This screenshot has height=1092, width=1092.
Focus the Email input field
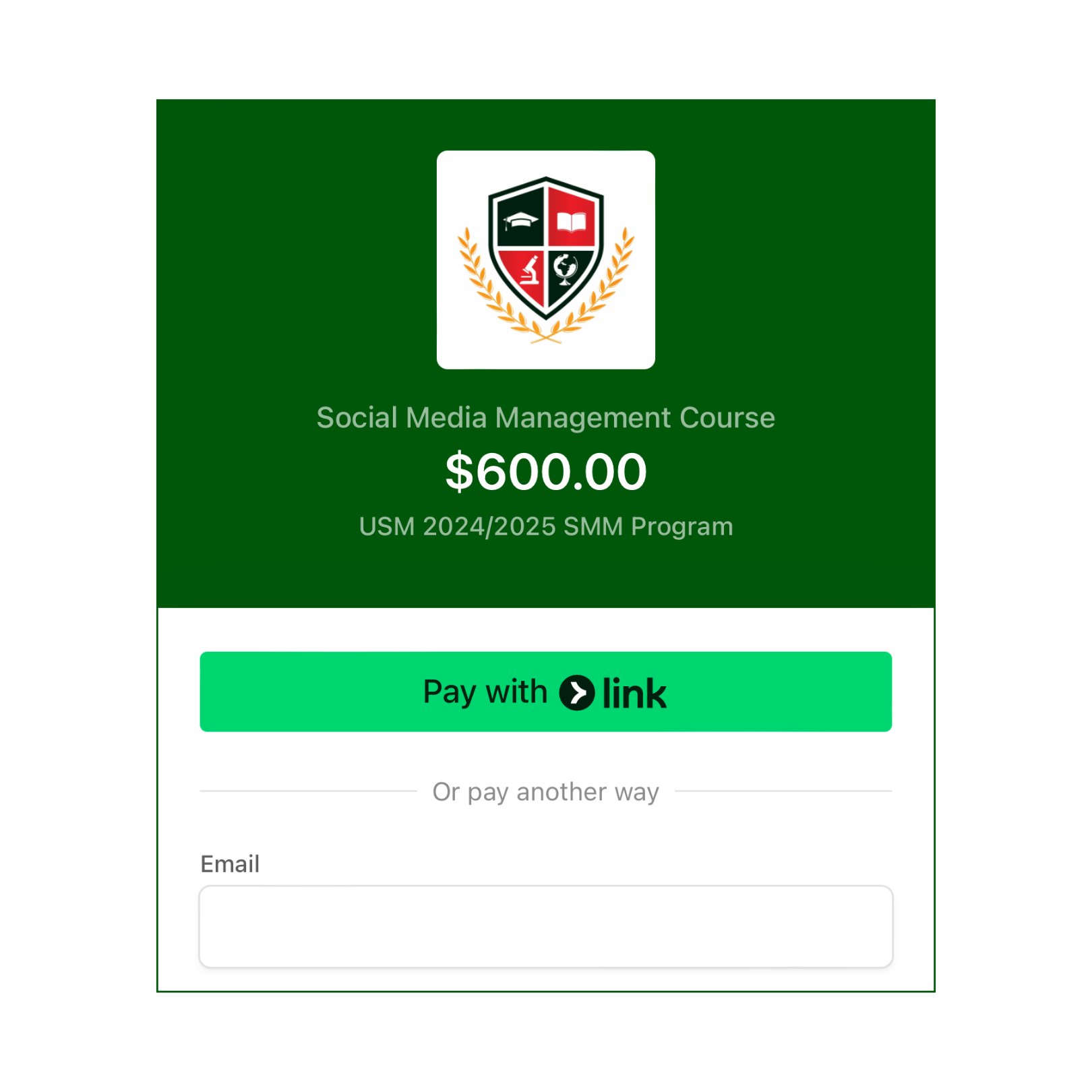[x=545, y=926]
